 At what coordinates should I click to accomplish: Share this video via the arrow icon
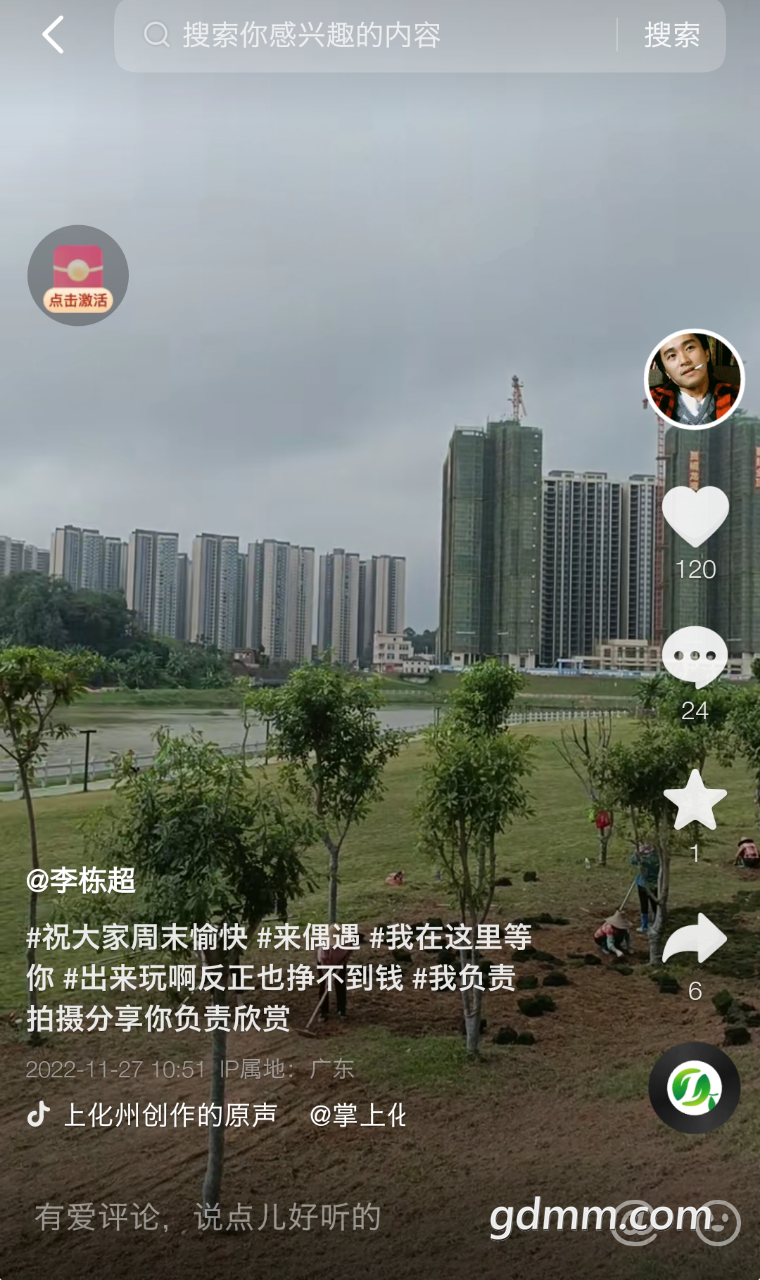click(x=695, y=940)
